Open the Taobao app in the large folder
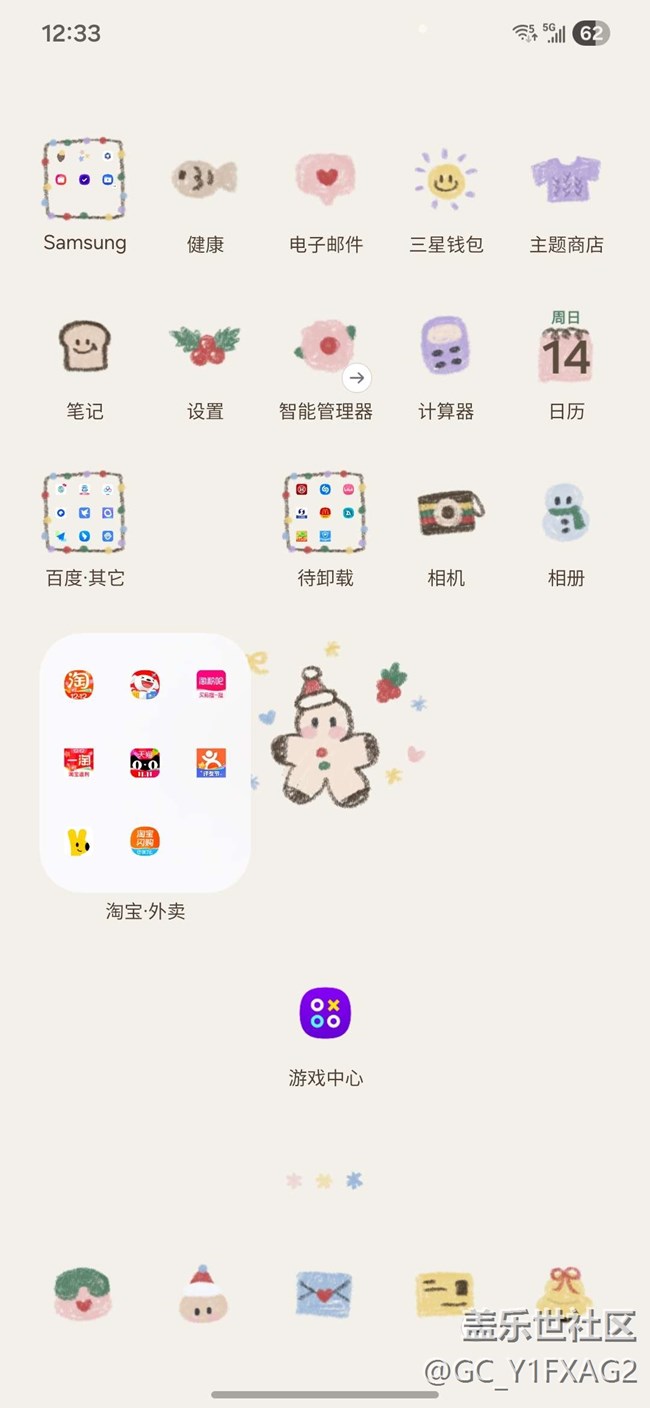 pyautogui.click(x=79, y=684)
